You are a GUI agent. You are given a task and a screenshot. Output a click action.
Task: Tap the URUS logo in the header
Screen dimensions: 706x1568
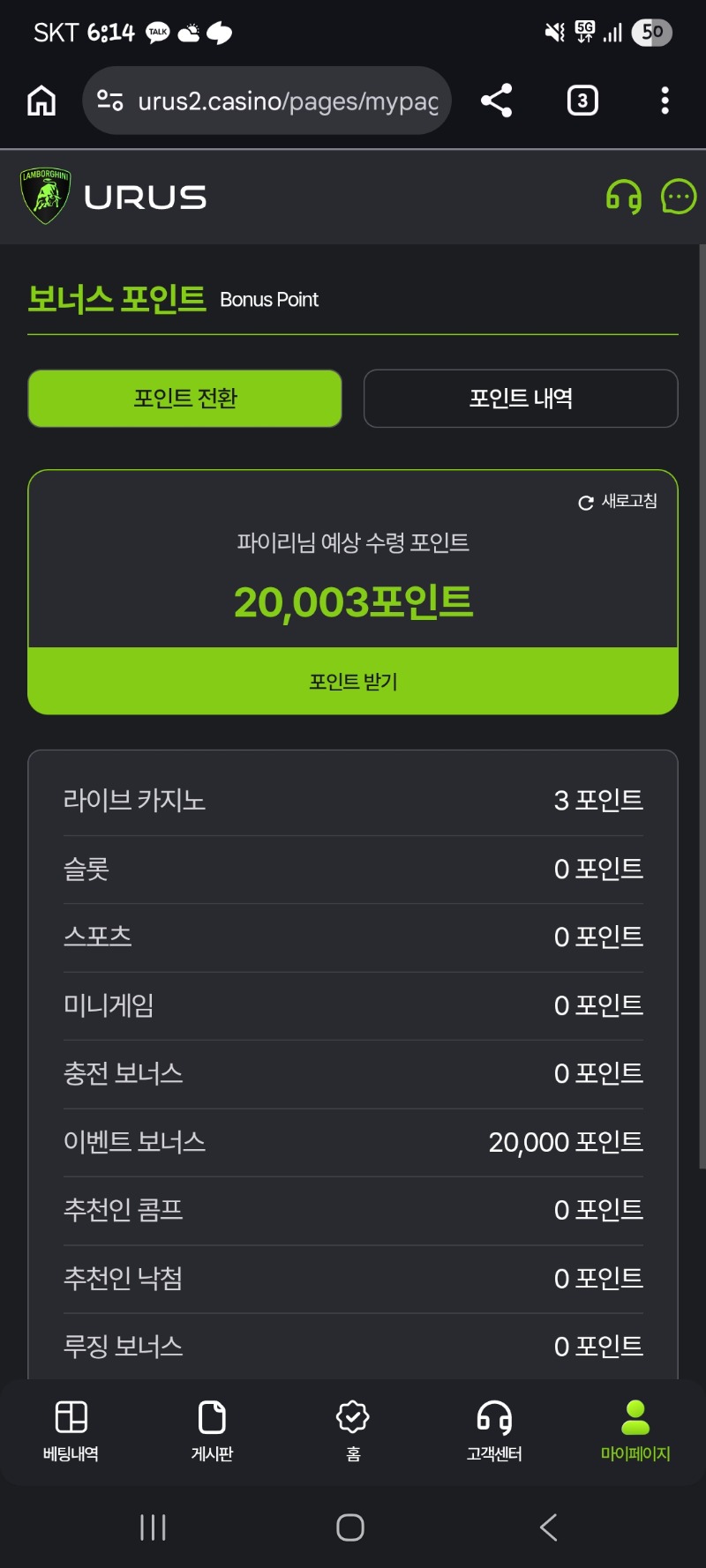[115, 197]
